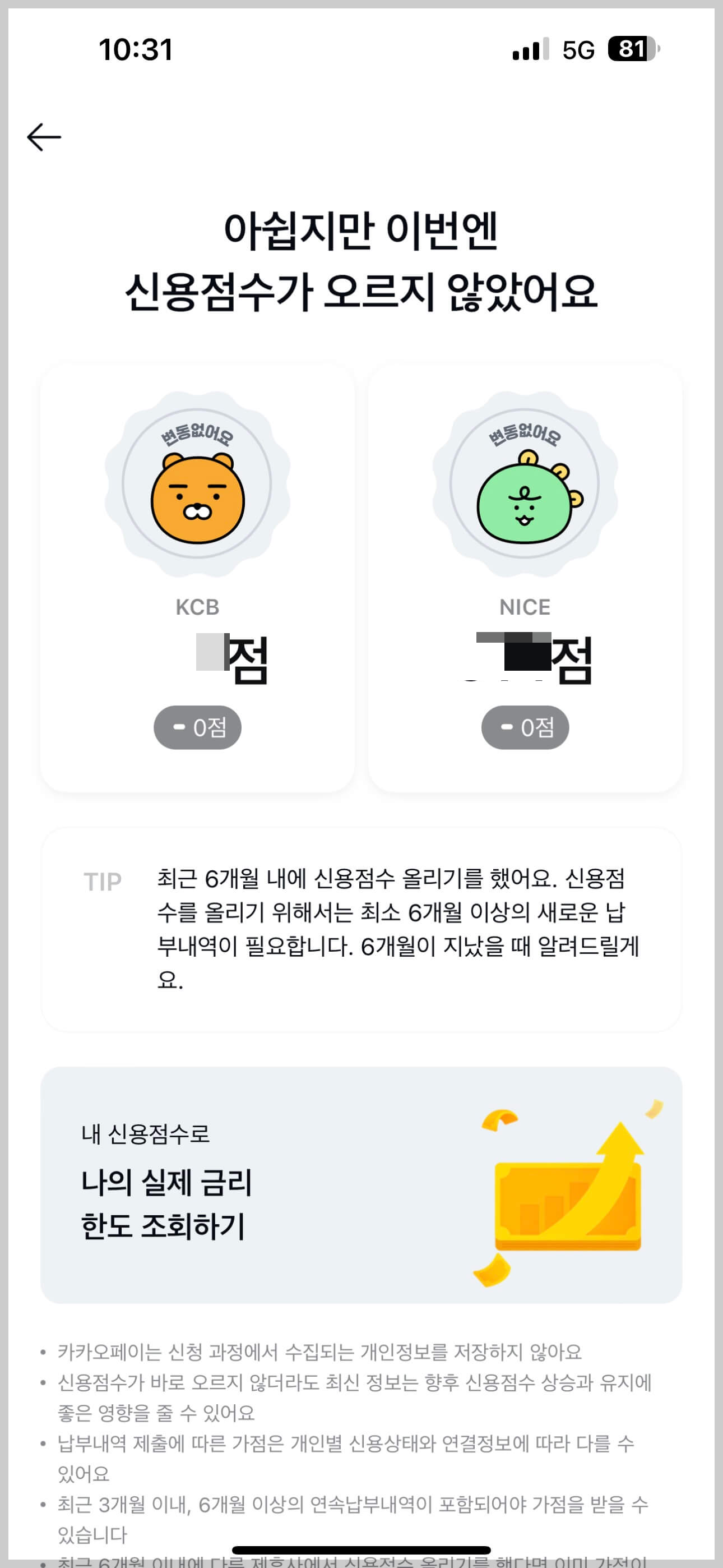Tap the '- 0점' pill under the NICE score
The image size is (723, 1568).
(525, 727)
